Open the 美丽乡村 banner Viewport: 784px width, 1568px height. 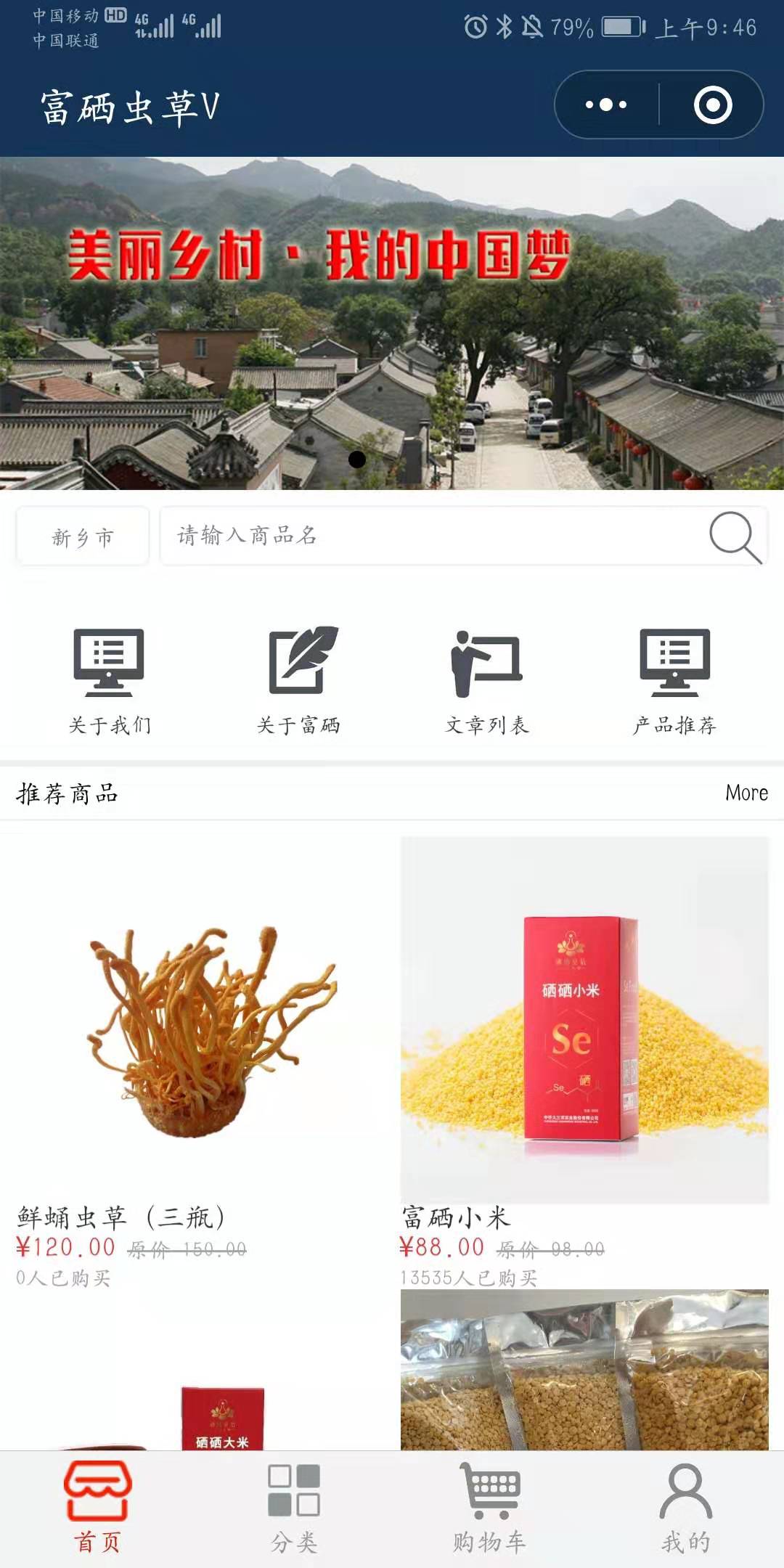tap(392, 323)
